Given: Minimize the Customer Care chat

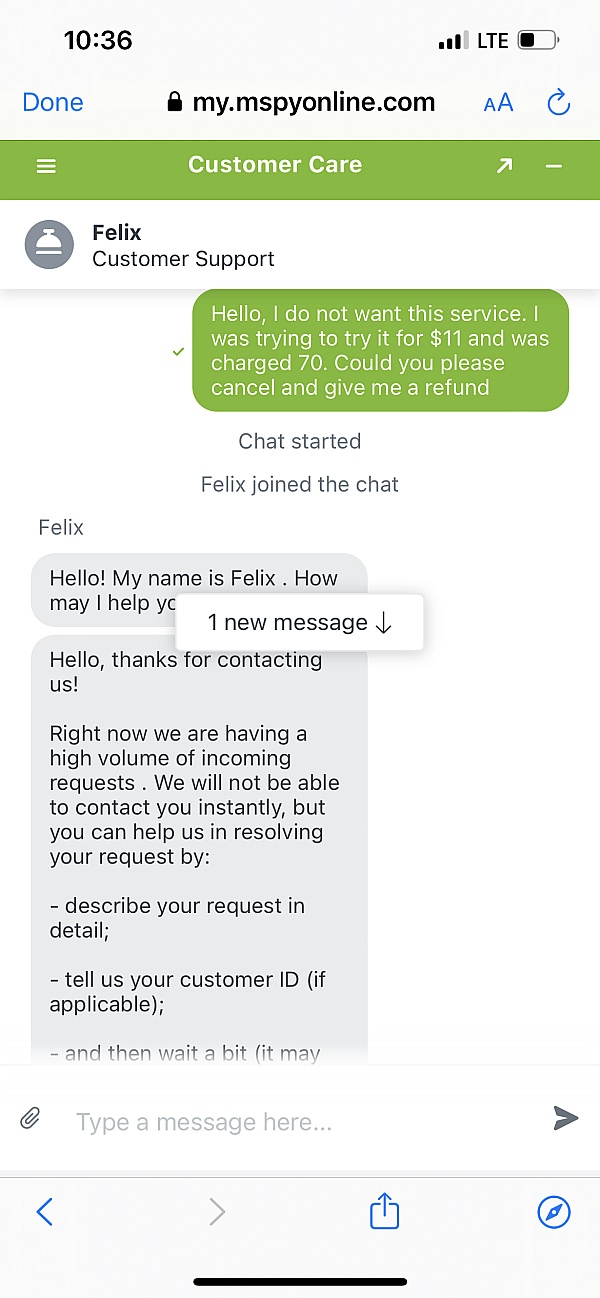Looking at the screenshot, I should (553, 166).
